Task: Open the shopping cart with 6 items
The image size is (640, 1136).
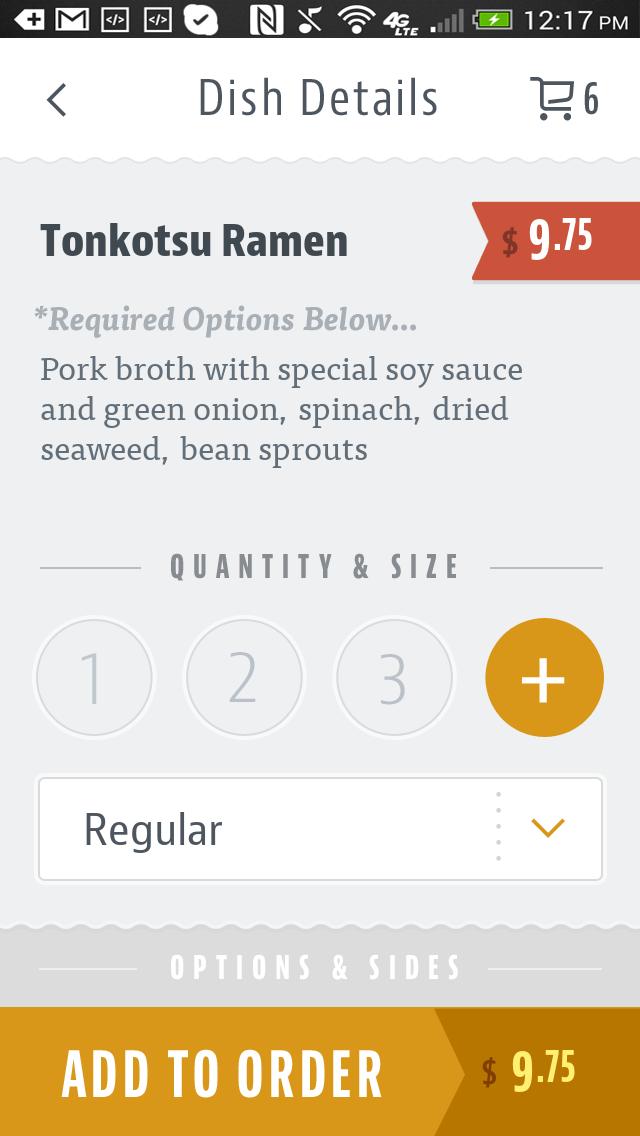Action: tap(565, 99)
